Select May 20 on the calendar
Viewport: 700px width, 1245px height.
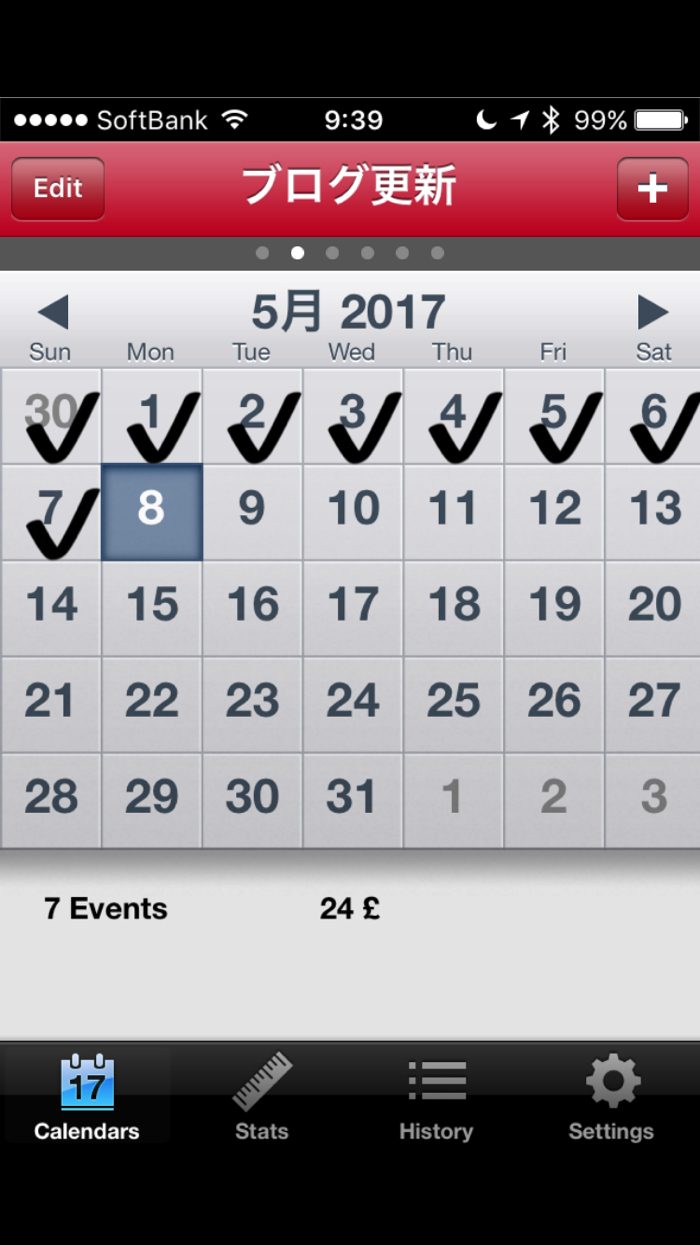[x=654, y=606]
